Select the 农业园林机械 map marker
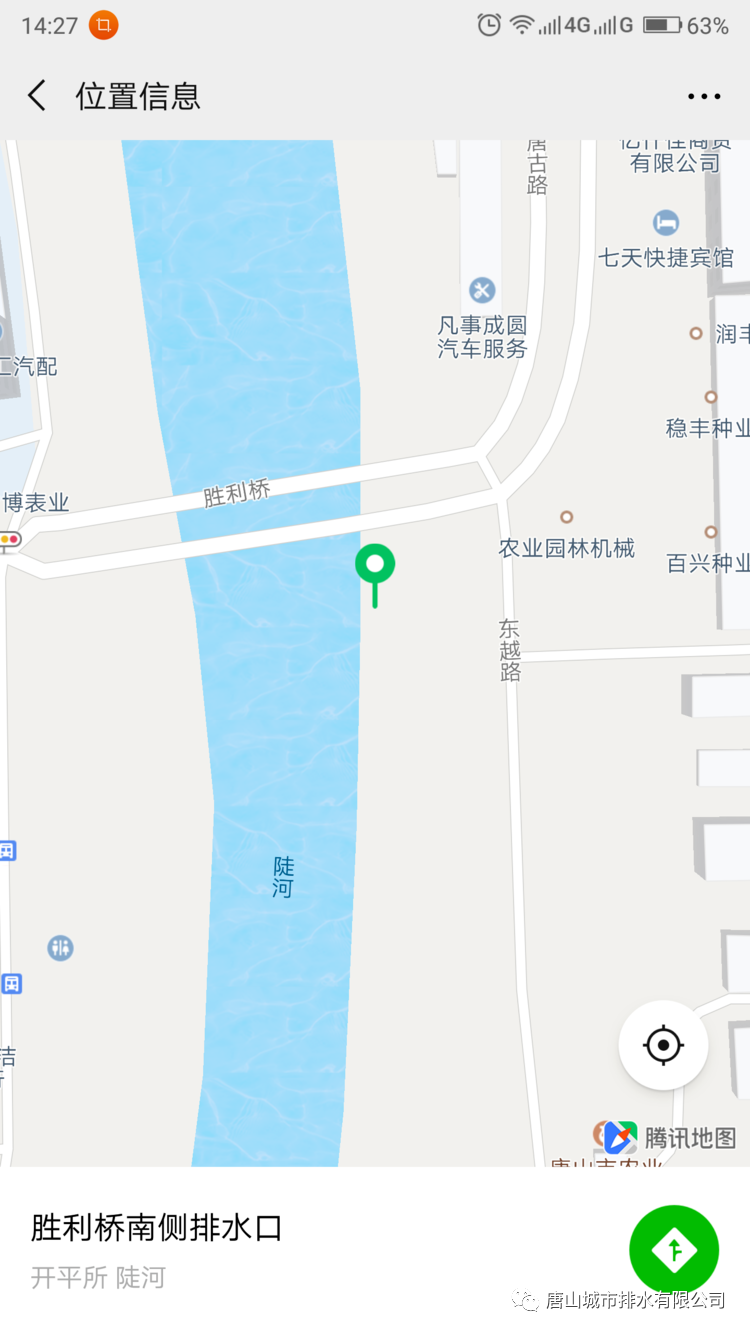This screenshot has width=750, height=1333. (567, 518)
